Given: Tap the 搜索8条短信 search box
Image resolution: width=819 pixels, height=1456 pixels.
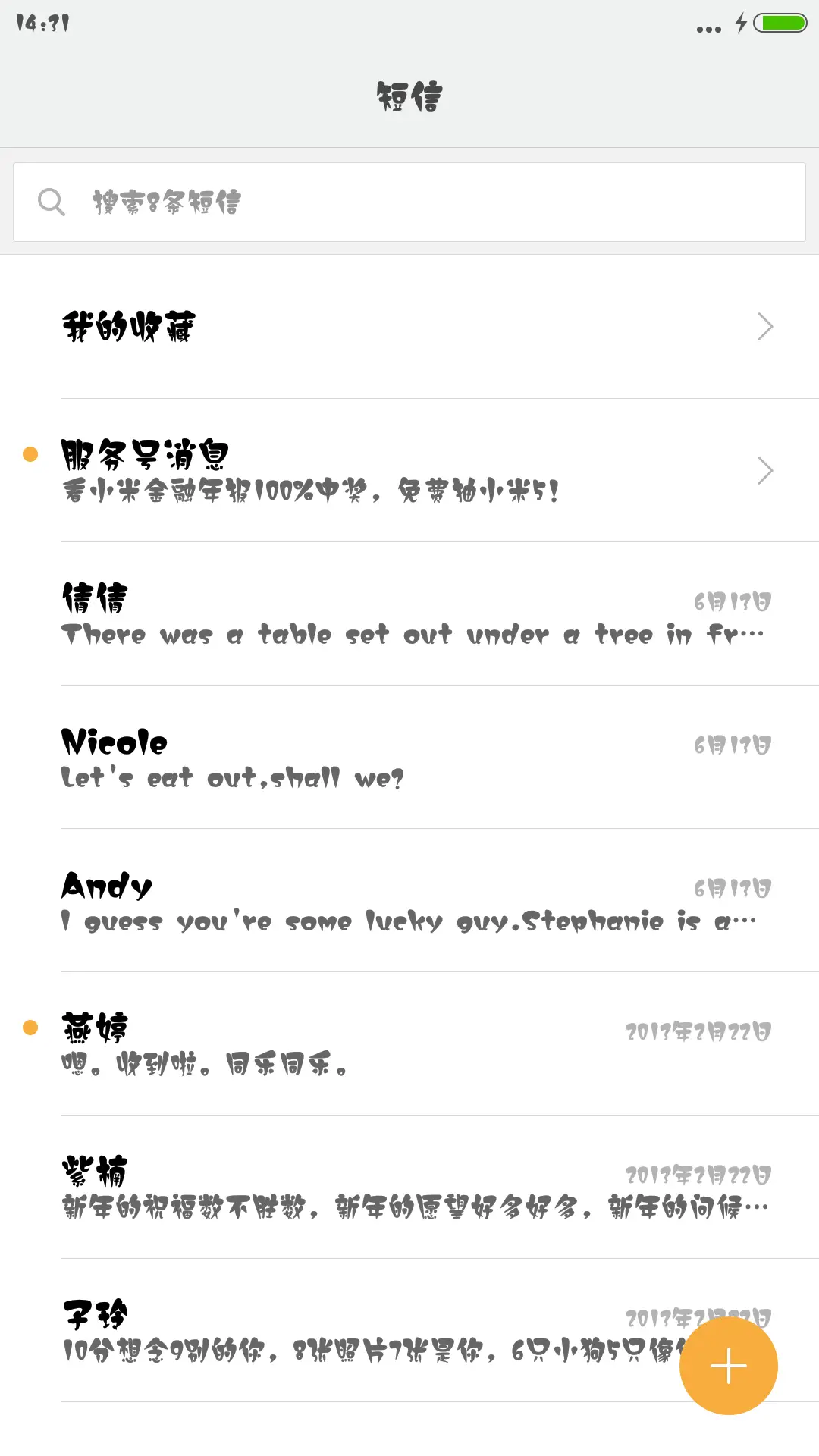Looking at the screenshot, I should [409, 202].
